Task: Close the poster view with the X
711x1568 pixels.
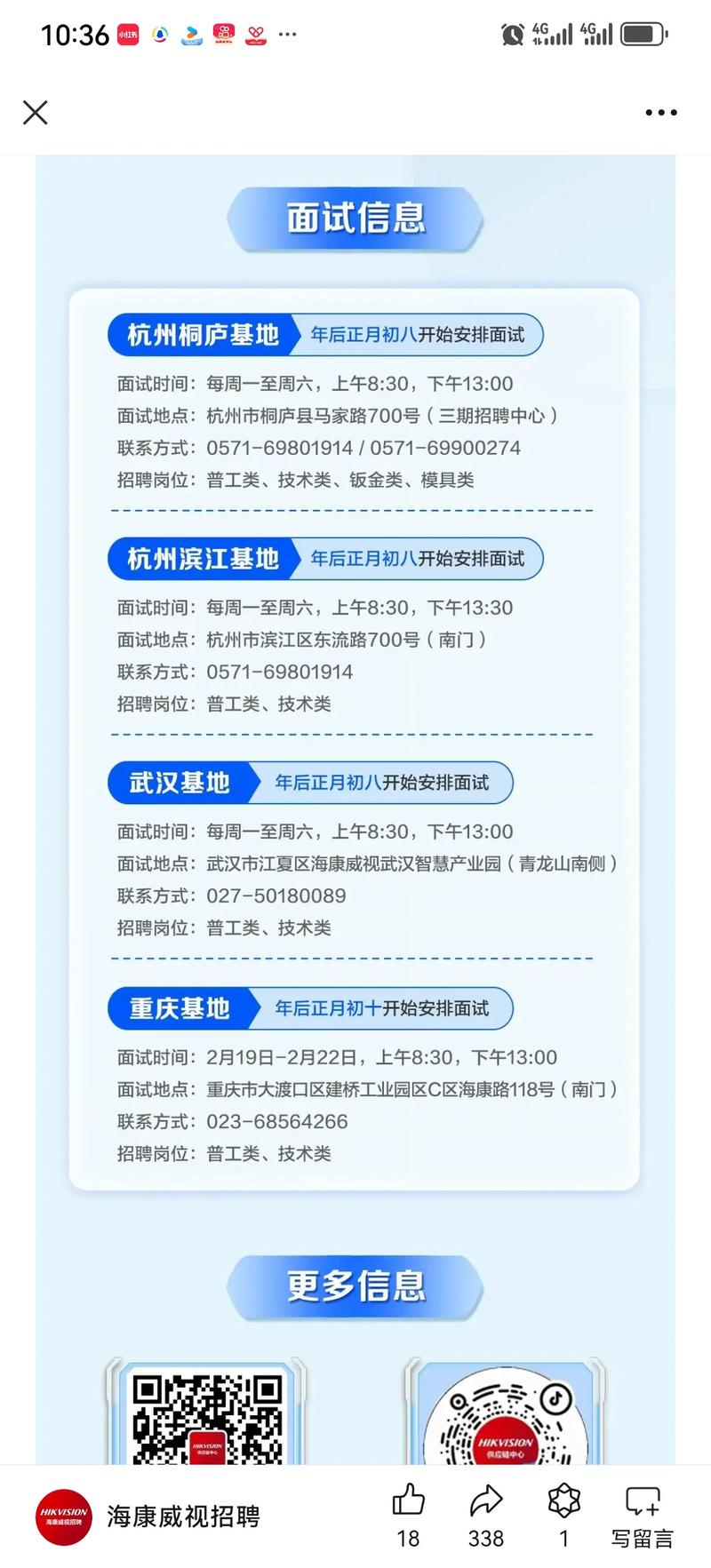Action: [x=35, y=113]
